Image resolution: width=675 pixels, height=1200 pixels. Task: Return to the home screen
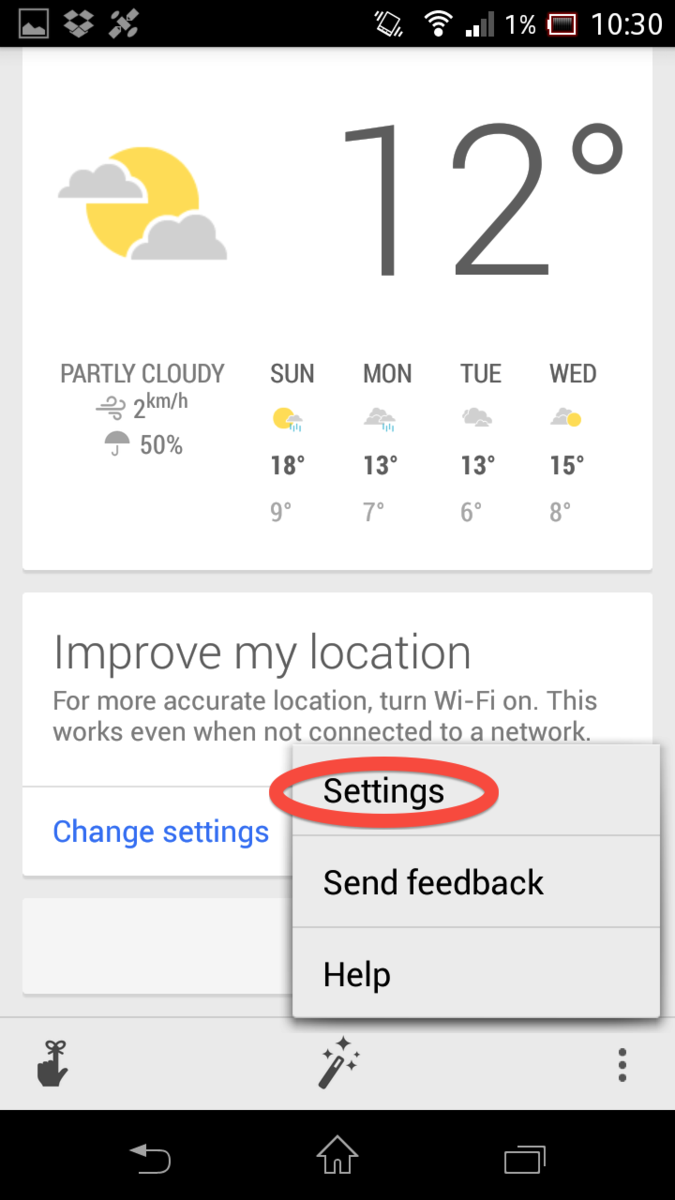pyautogui.click(x=337, y=1159)
